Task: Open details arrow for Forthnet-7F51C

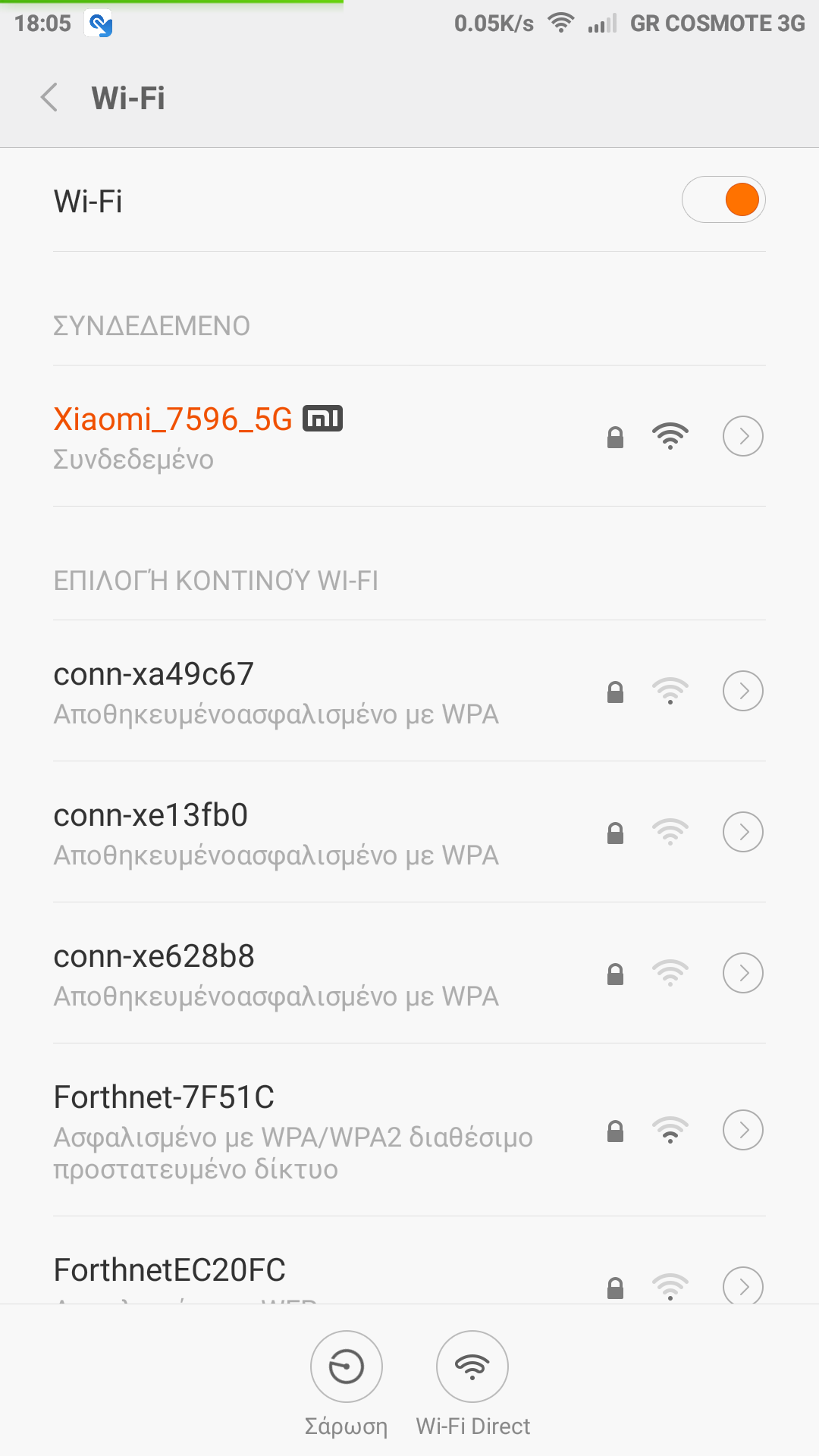Action: tap(742, 1130)
